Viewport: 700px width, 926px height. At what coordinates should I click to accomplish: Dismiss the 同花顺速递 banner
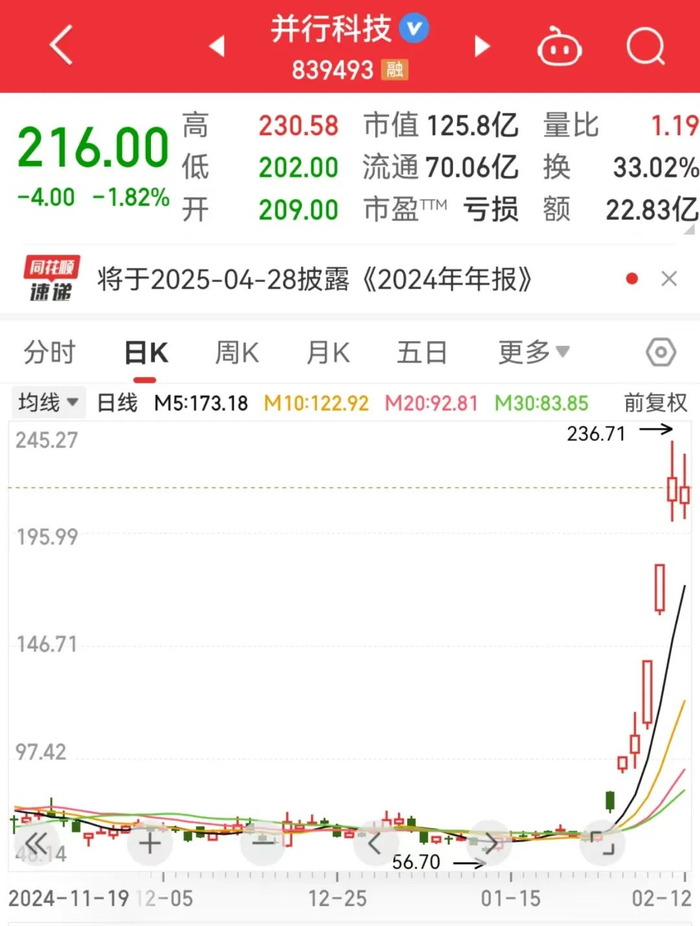point(669,279)
